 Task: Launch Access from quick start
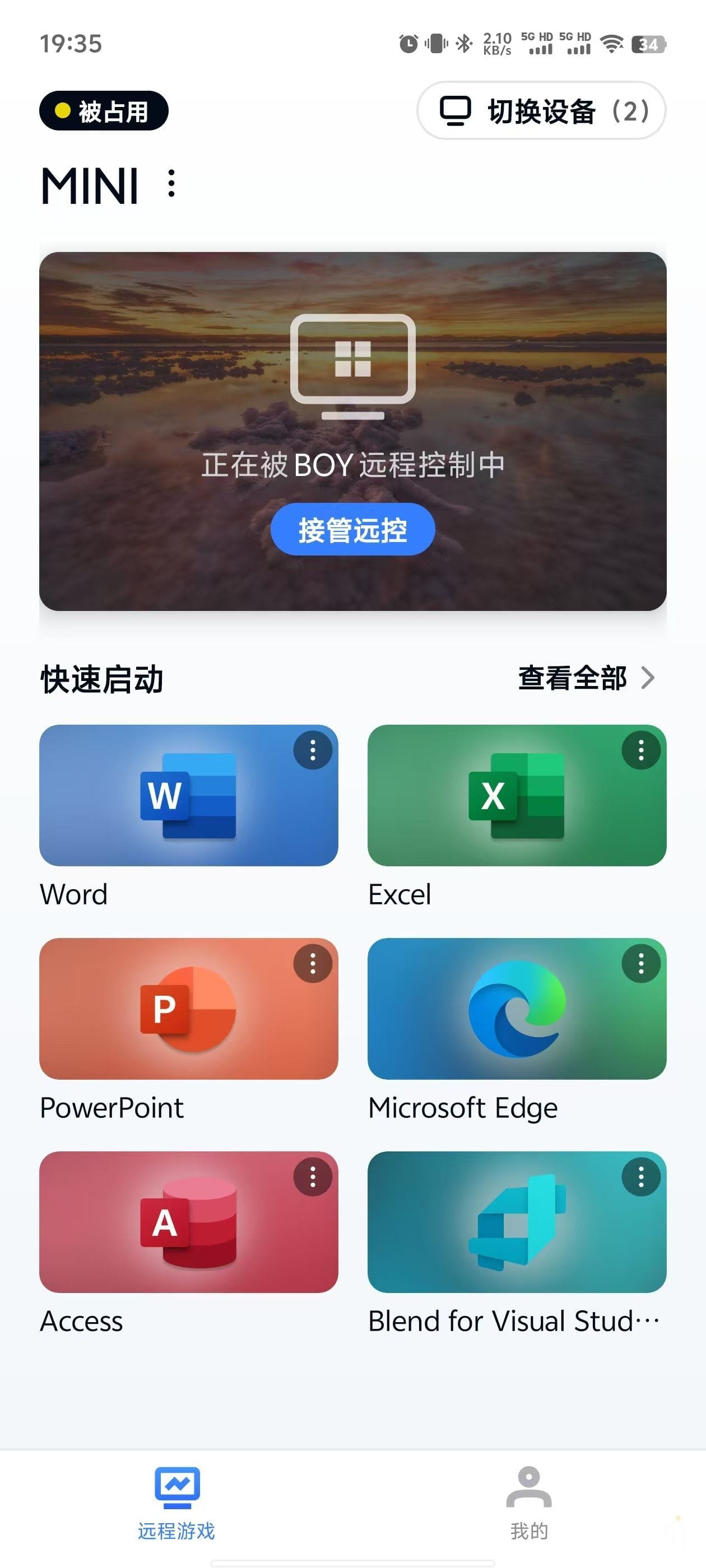(x=188, y=1222)
